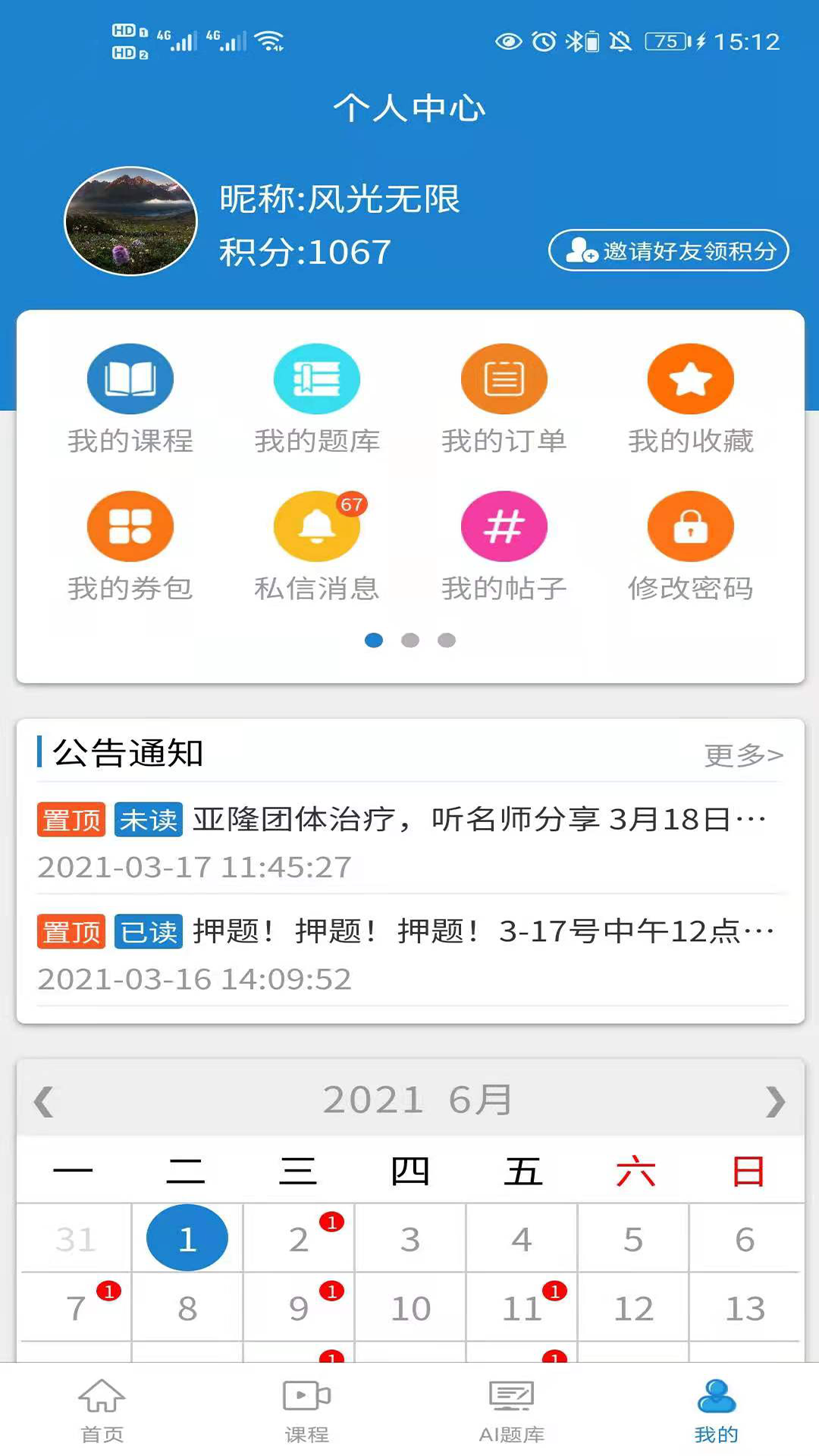Open 我的订单 (My Orders)
The image size is (819, 1456).
(x=503, y=394)
